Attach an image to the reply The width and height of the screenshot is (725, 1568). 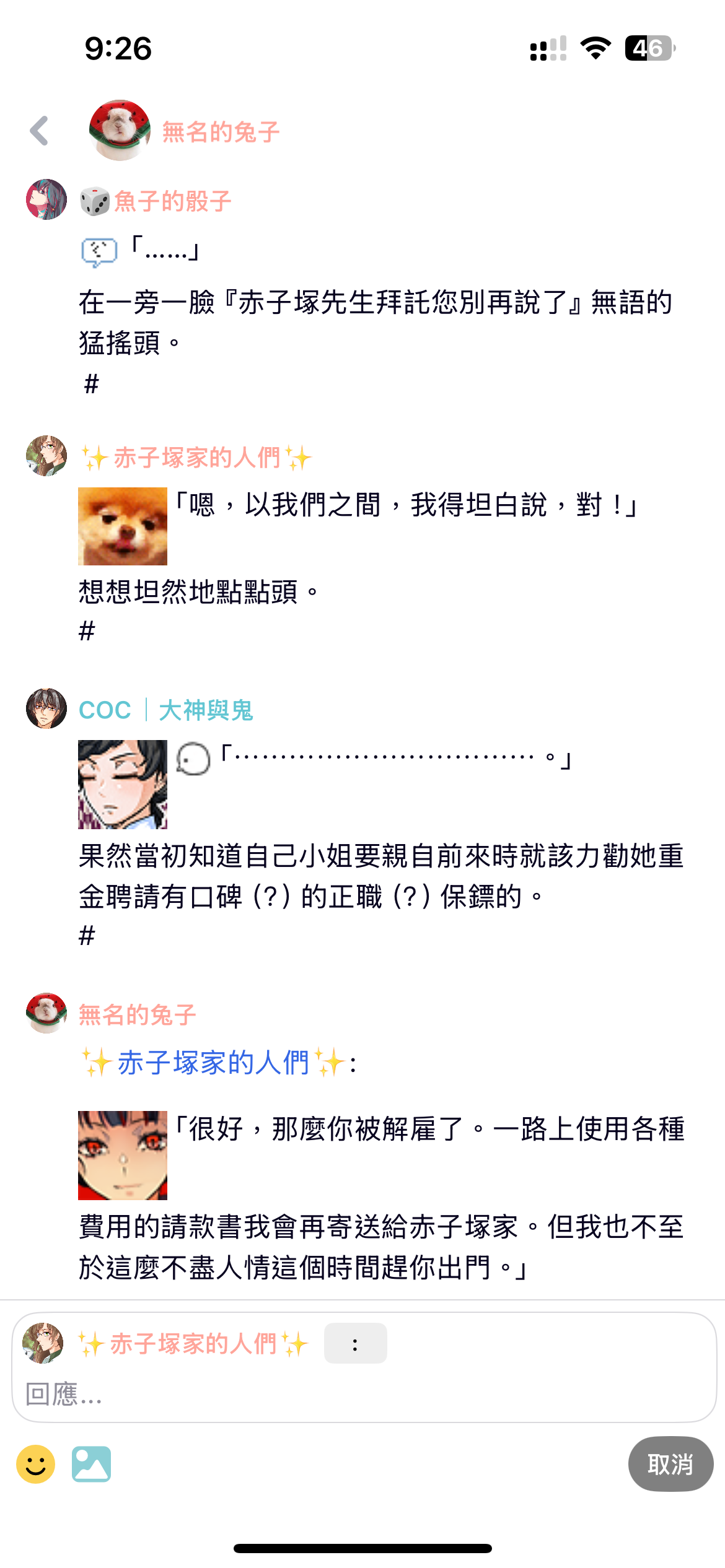[91, 1464]
